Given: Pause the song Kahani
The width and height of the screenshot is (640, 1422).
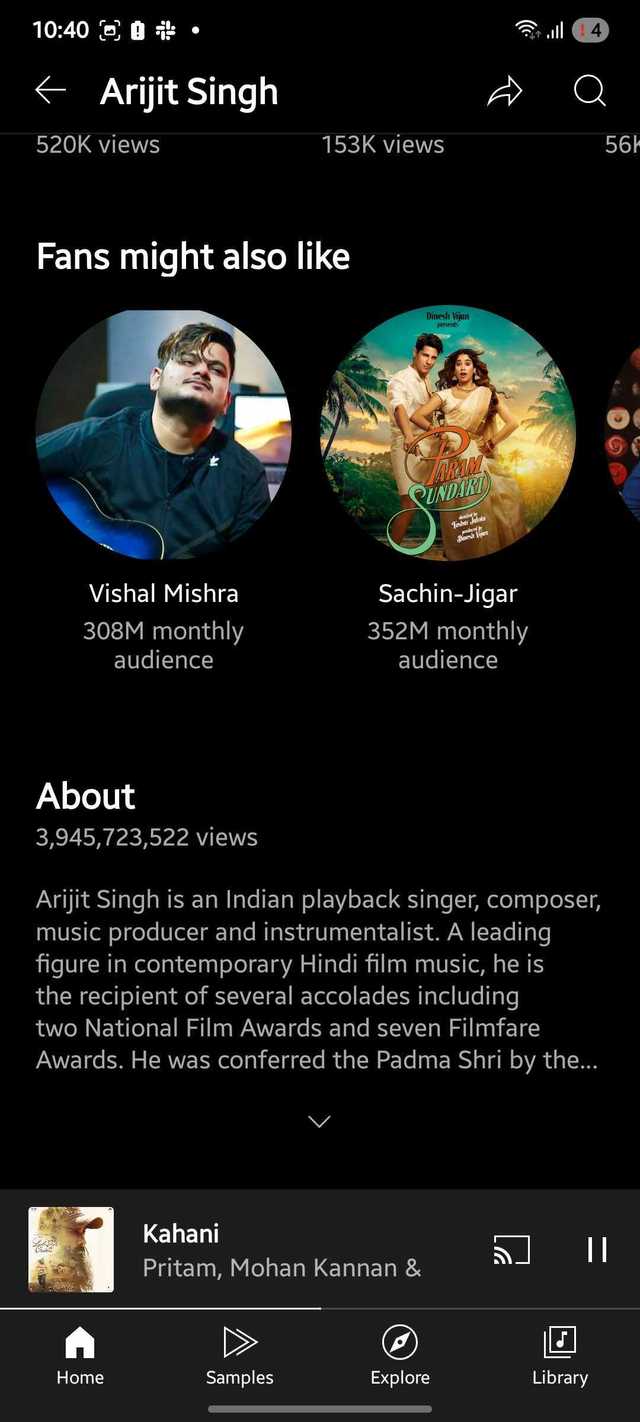Looking at the screenshot, I should coord(597,1249).
